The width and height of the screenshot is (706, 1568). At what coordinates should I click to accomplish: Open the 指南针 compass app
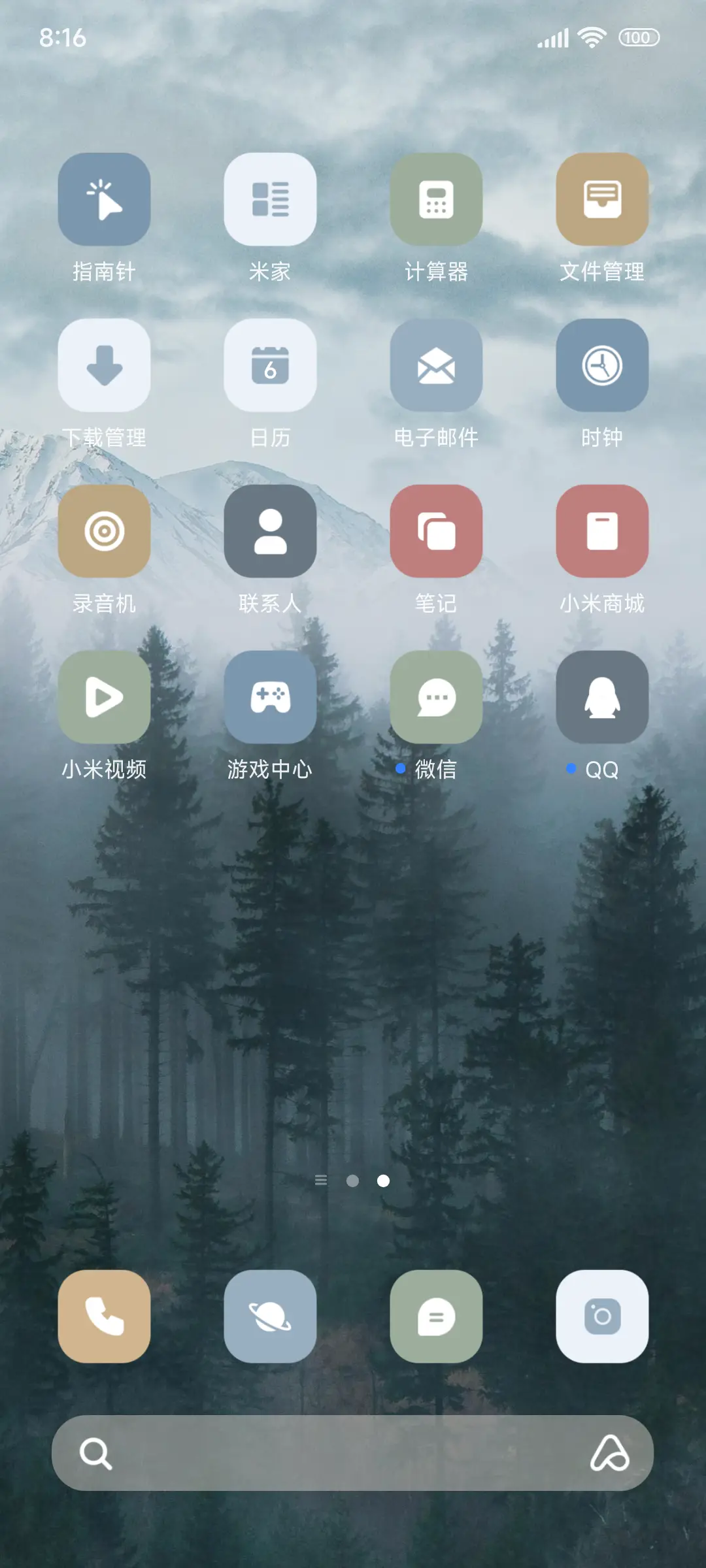tap(104, 198)
